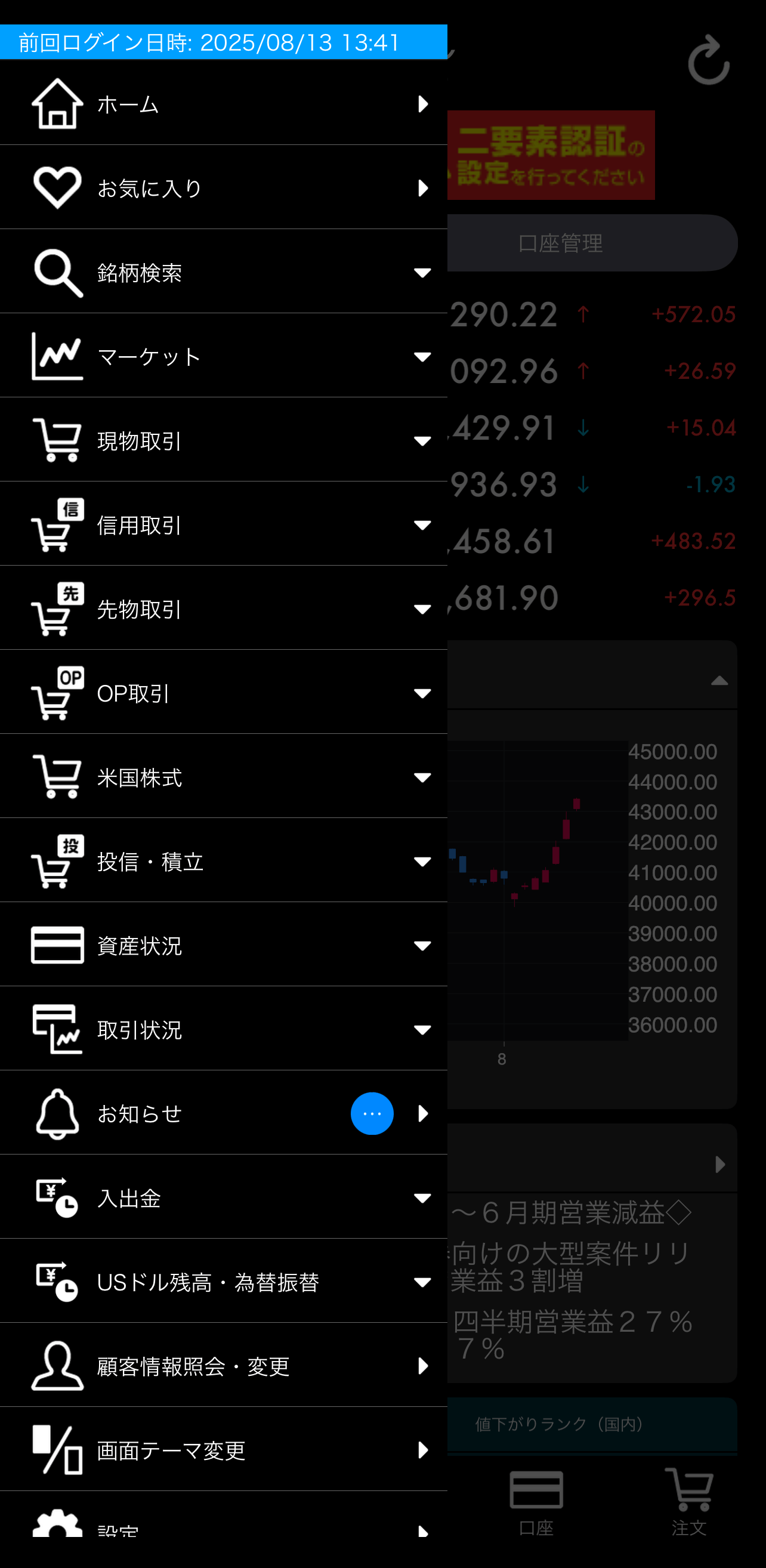Expand OP取引 submenu
The width and height of the screenshot is (766, 1568).
click(x=223, y=693)
